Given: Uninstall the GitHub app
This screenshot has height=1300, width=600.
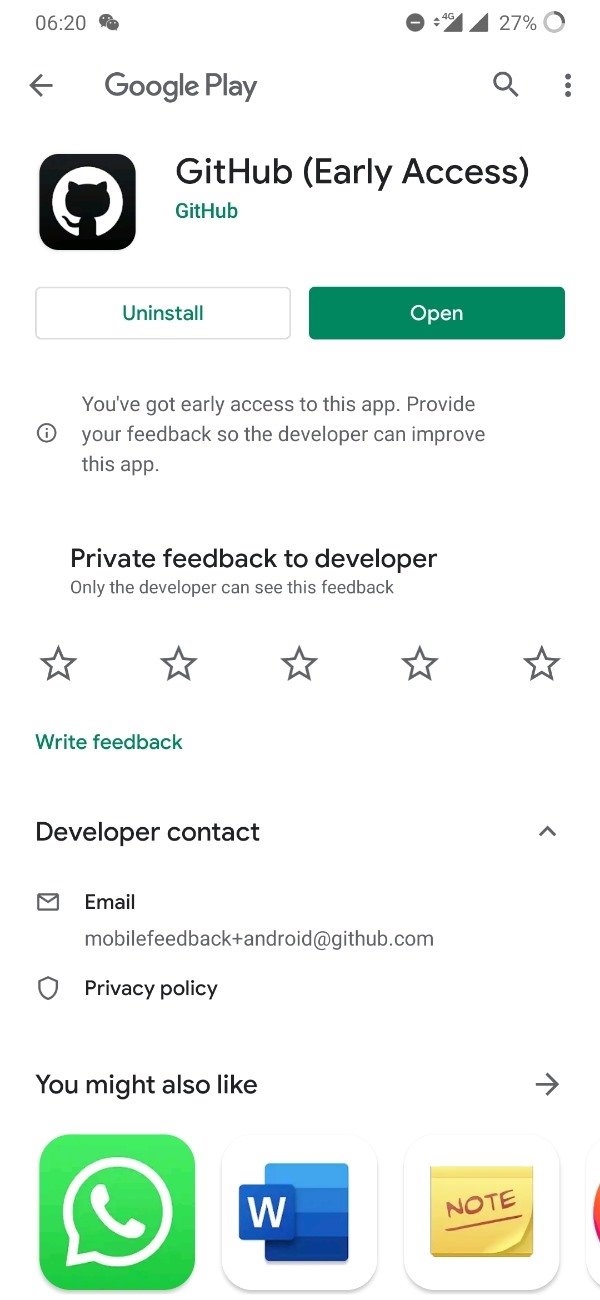Looking at the screenshot, I should [163, 313].
